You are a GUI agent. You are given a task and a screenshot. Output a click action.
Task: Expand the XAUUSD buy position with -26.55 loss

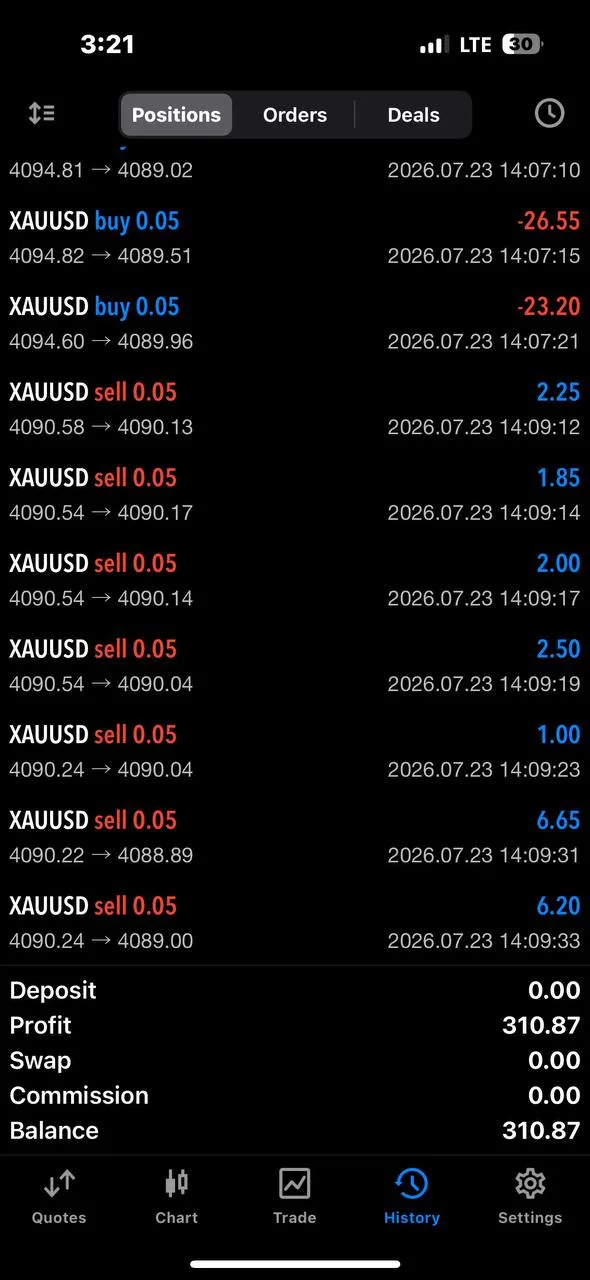tap(295, 238)
